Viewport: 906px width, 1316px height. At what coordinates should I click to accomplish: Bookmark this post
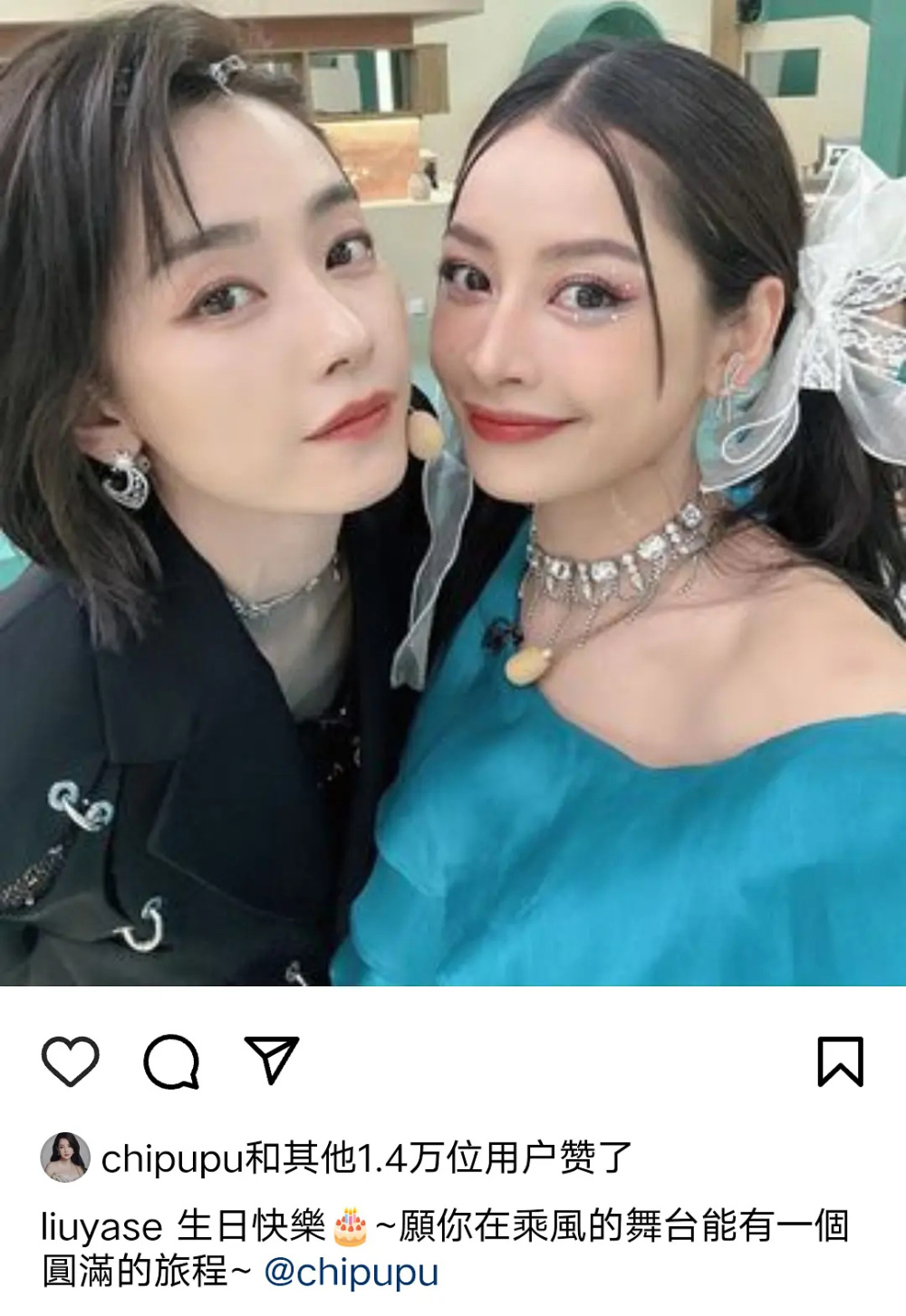[x=840, y=1061]
